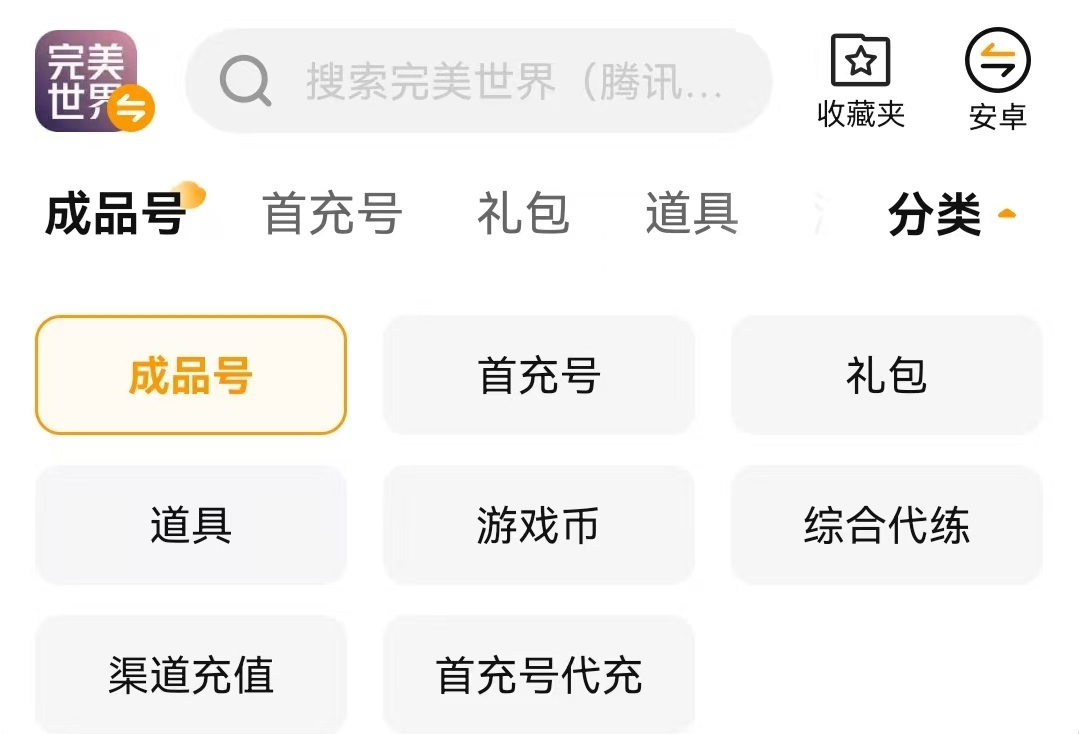Select the 游戏币 category chip

539,525
